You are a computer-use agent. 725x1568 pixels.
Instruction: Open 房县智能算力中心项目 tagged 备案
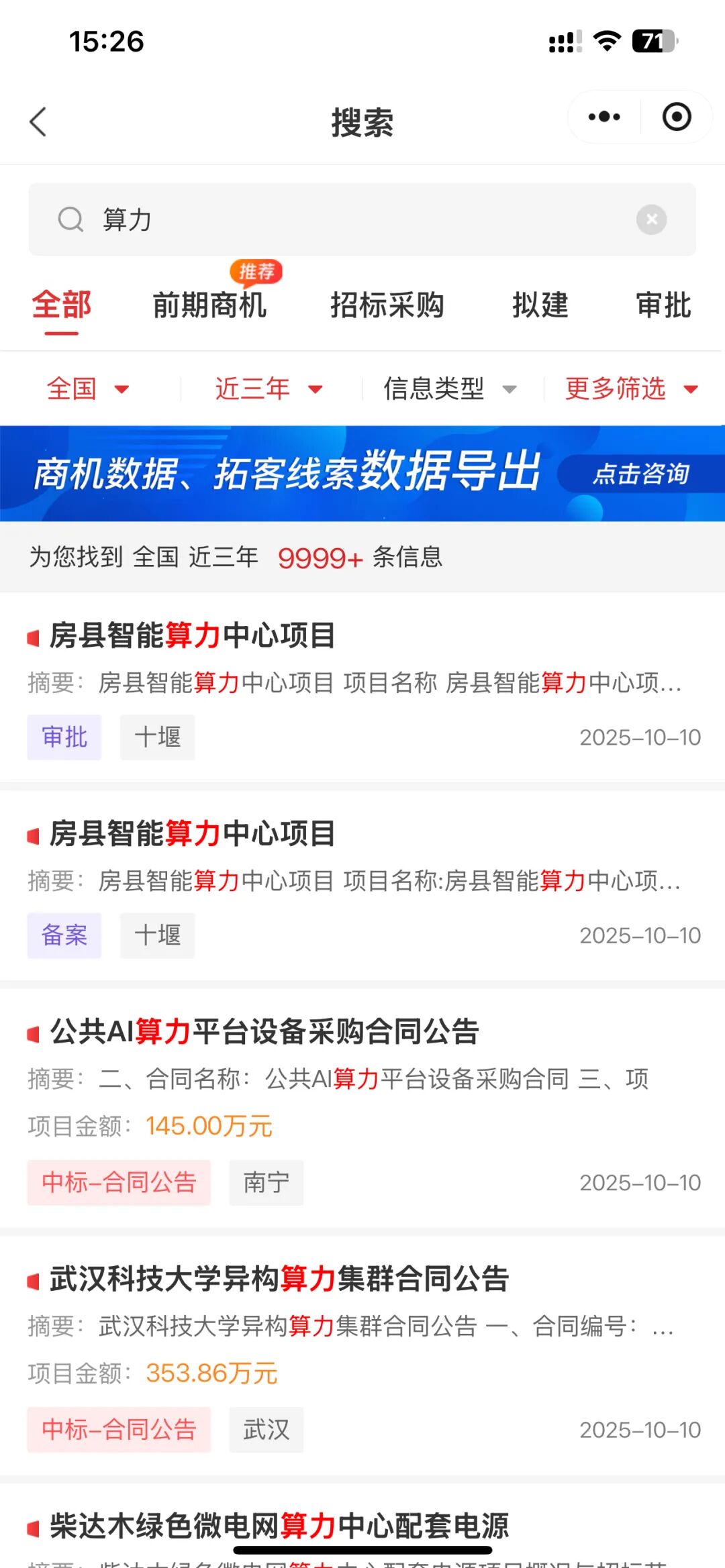click(x=193, y=833)
